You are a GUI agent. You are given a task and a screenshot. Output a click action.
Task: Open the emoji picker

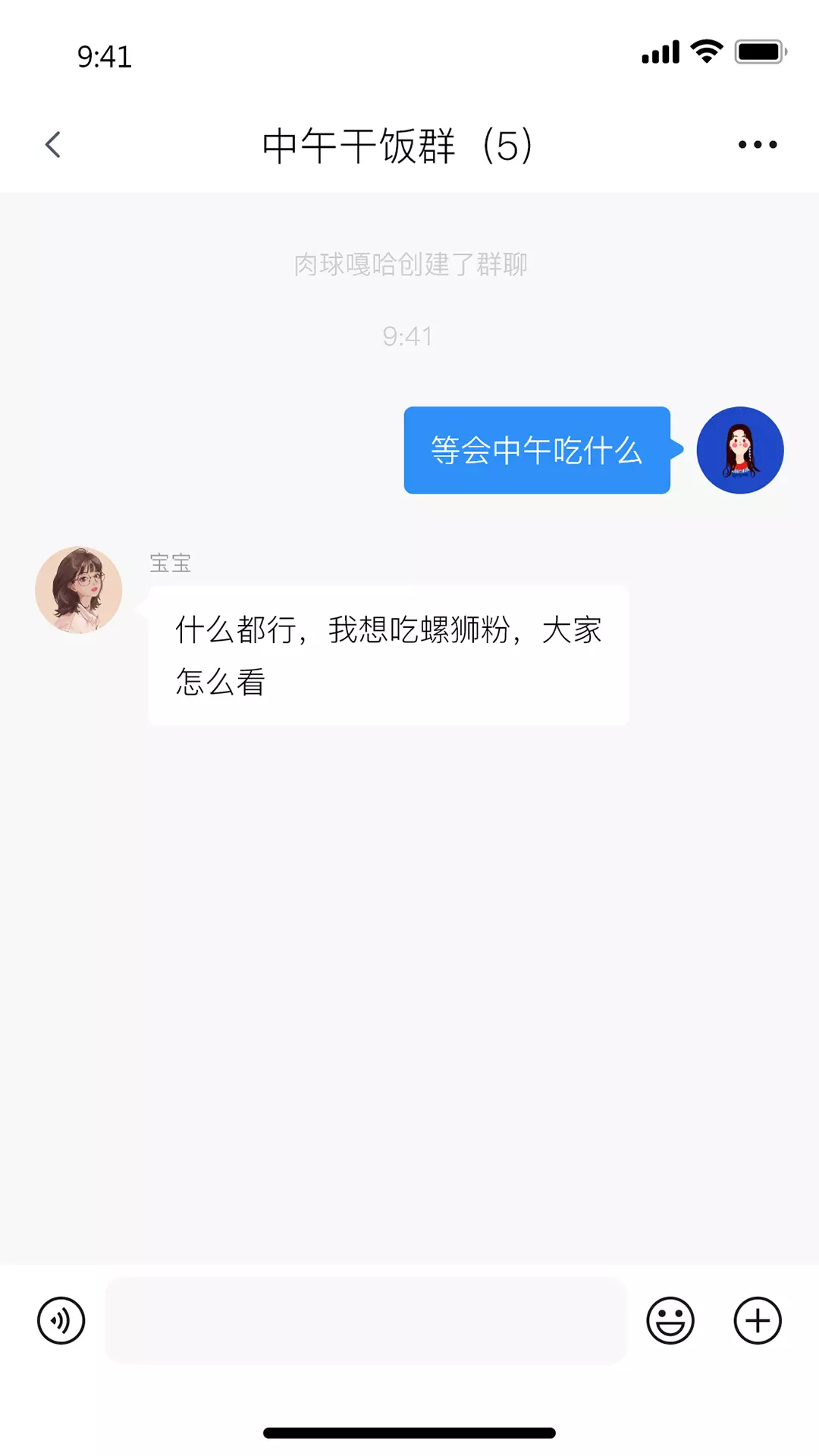click(x=670, y=1320)
